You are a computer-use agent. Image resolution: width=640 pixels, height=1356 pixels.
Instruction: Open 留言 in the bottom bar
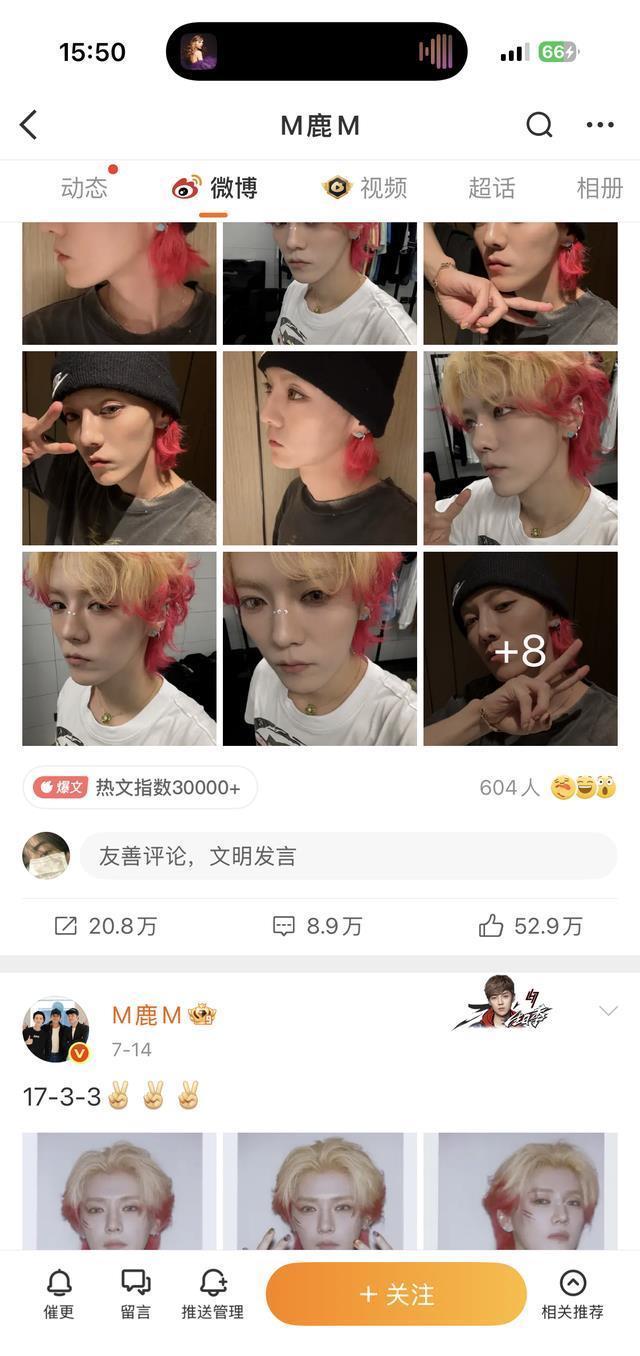136,1294
